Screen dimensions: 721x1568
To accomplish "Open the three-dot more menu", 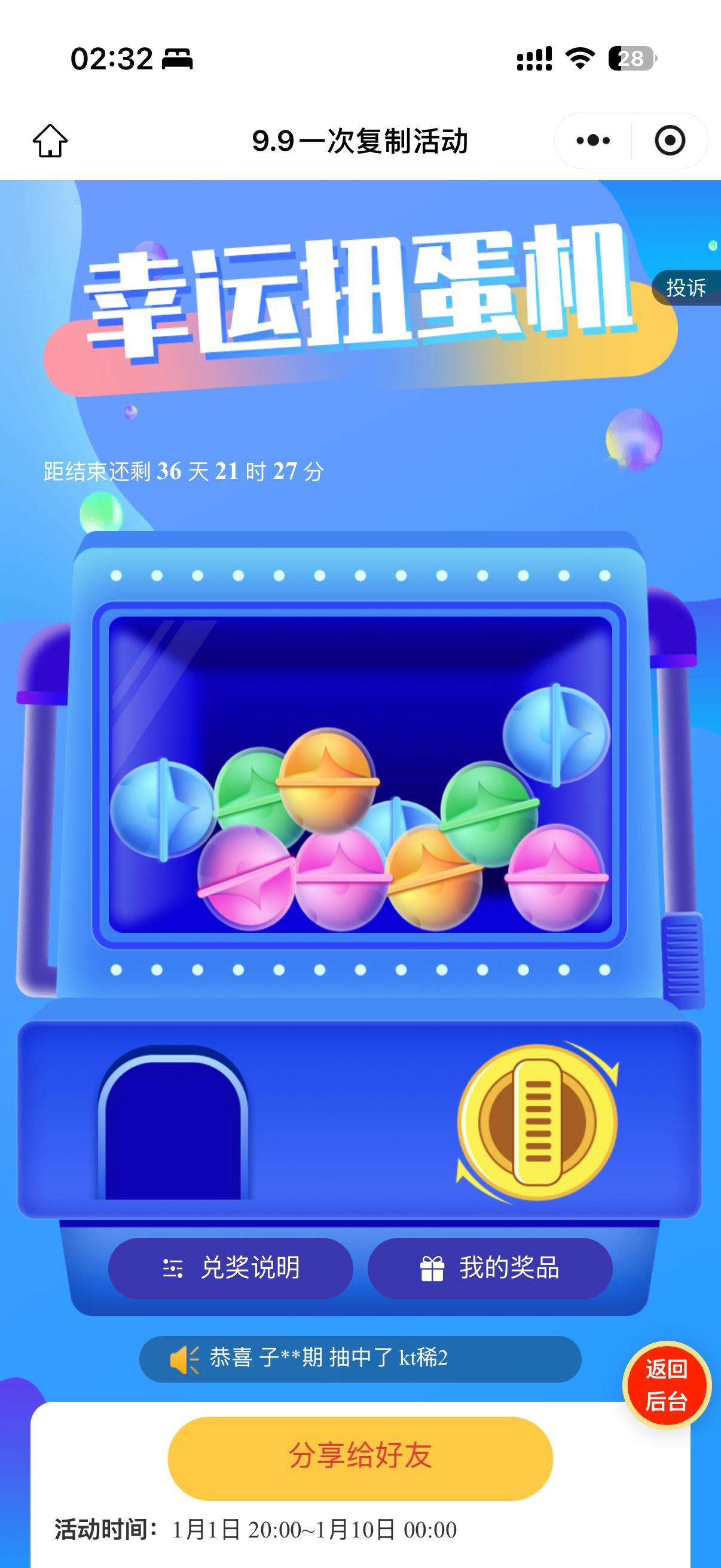I will 592,141.
